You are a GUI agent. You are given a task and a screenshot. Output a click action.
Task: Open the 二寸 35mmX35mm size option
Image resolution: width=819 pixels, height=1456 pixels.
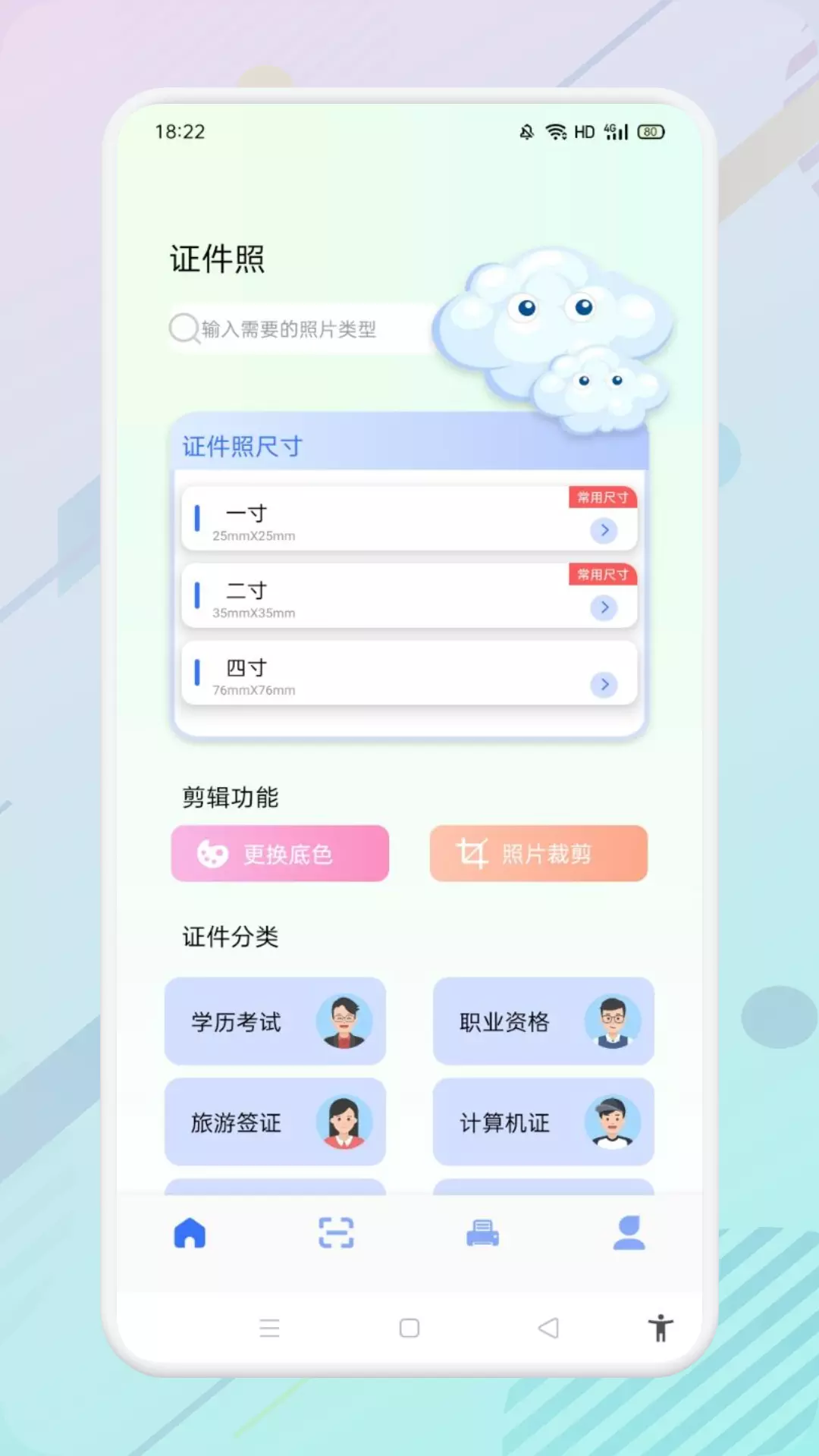click(409, 596)
